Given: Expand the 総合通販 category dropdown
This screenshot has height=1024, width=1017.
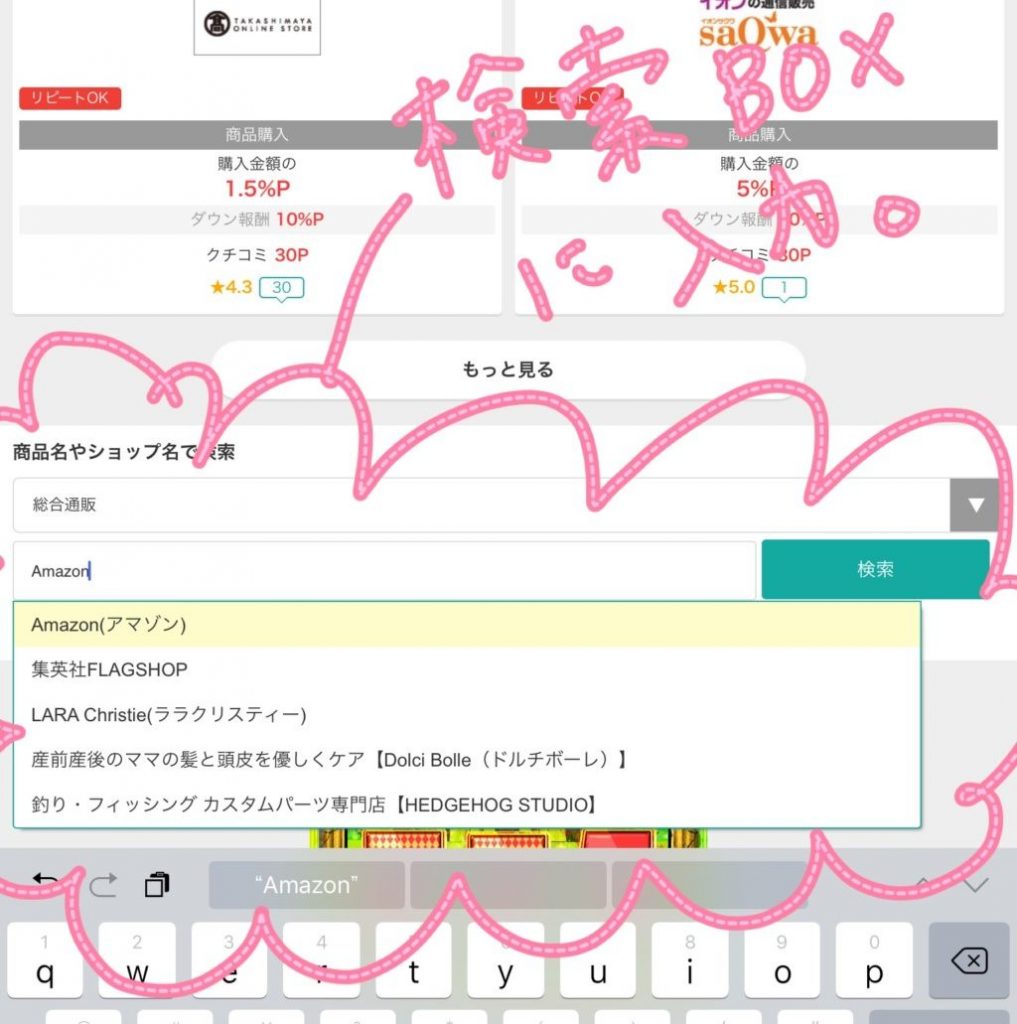Looking at the screenshot, I should click(x=975, y=505).
